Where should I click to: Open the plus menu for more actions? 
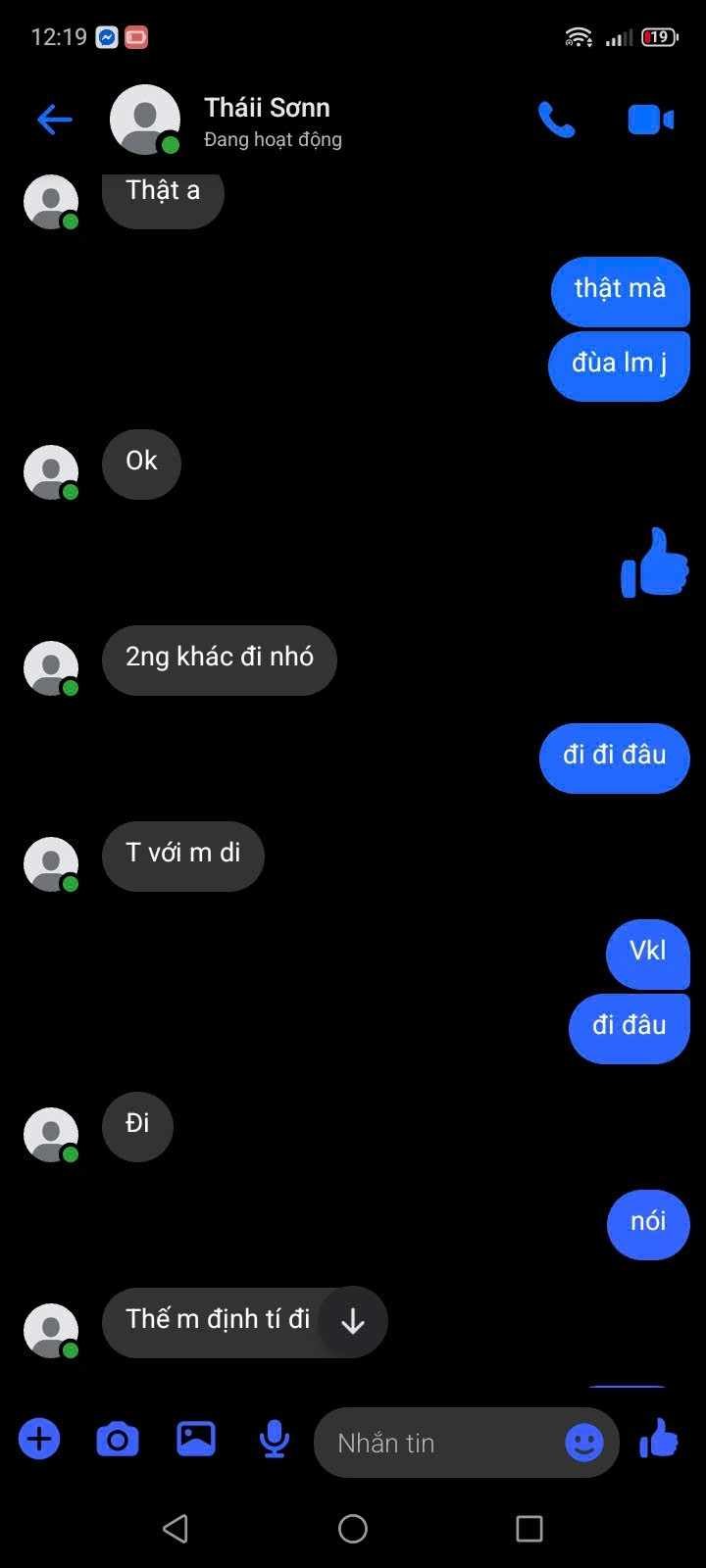(39, 1440)
